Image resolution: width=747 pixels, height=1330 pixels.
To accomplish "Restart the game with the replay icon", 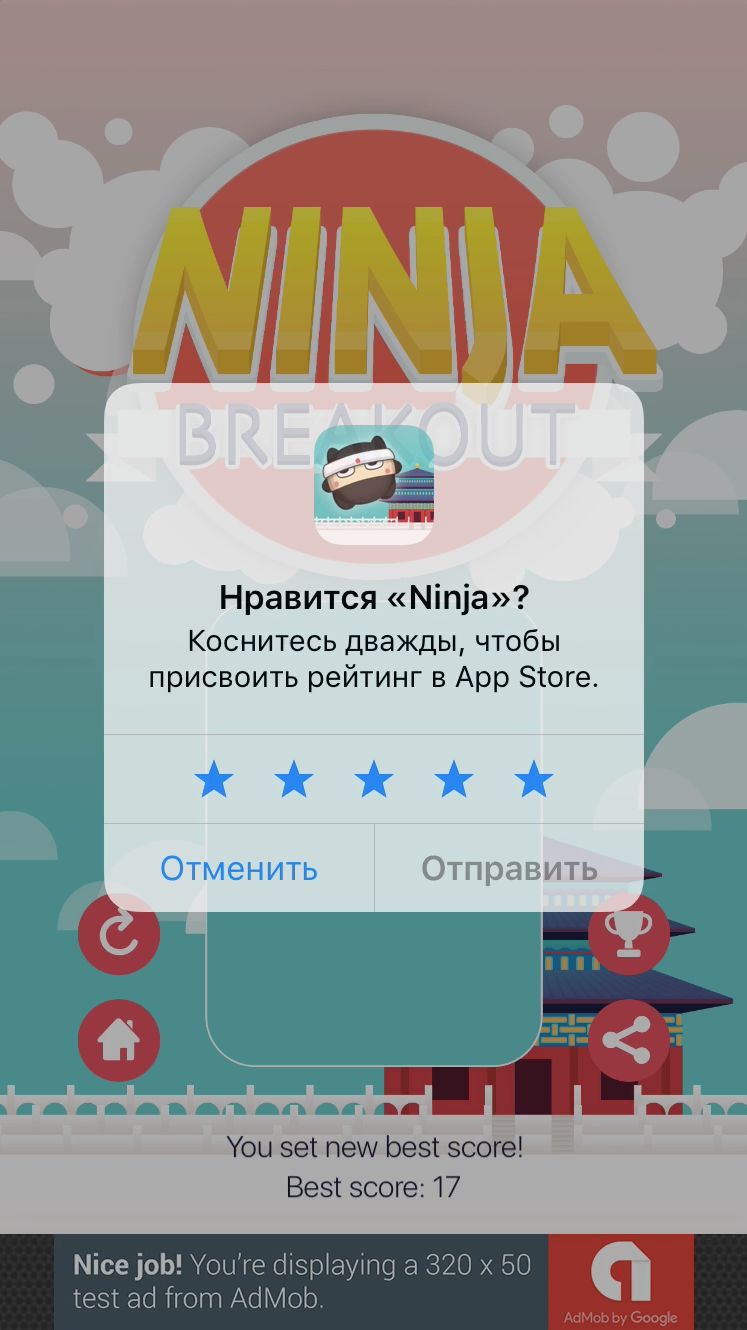I will point(119,934).
